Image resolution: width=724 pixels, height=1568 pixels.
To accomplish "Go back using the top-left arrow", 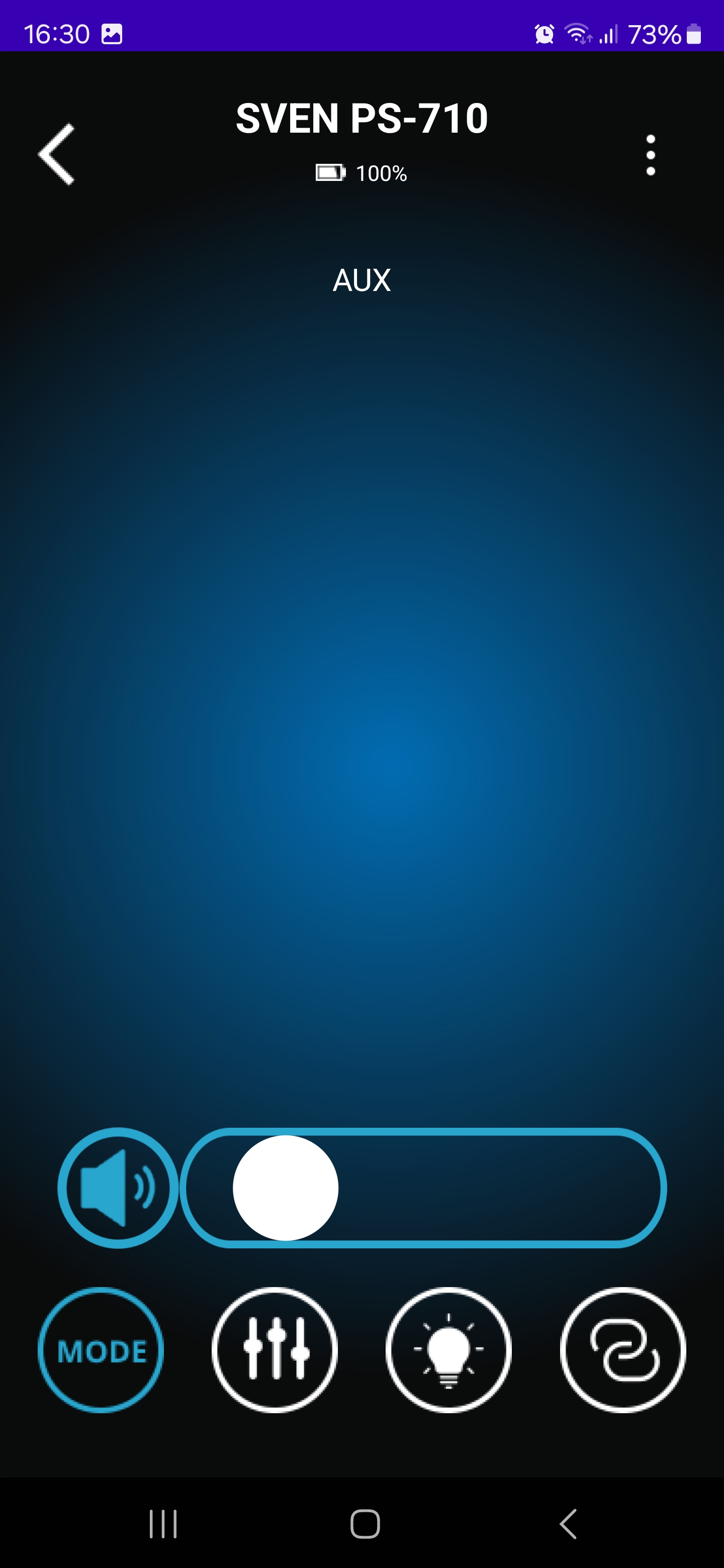I will pos(57,155).
